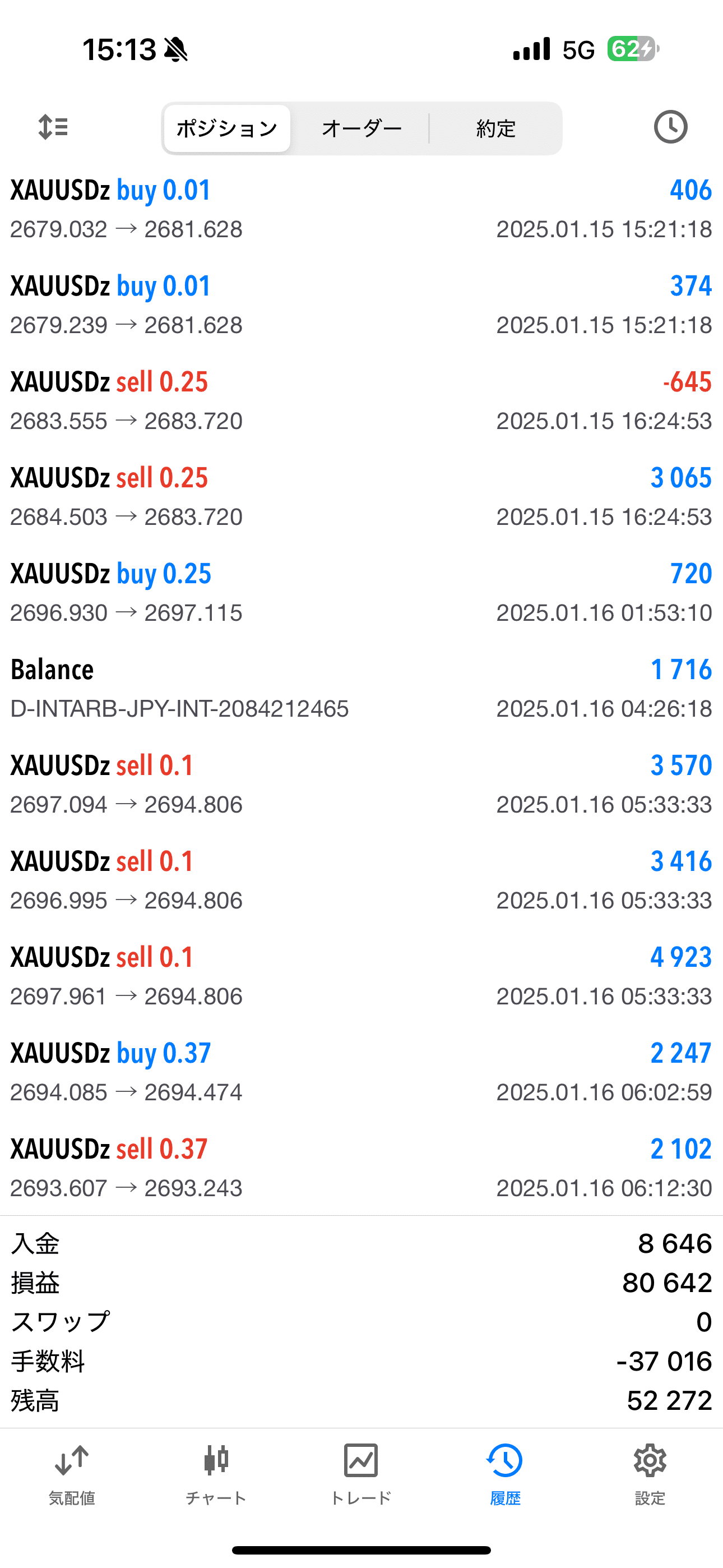Viewport: 723px width, 1568px height.
Task: Select the ポジション segment
Action: click(227, 128)
